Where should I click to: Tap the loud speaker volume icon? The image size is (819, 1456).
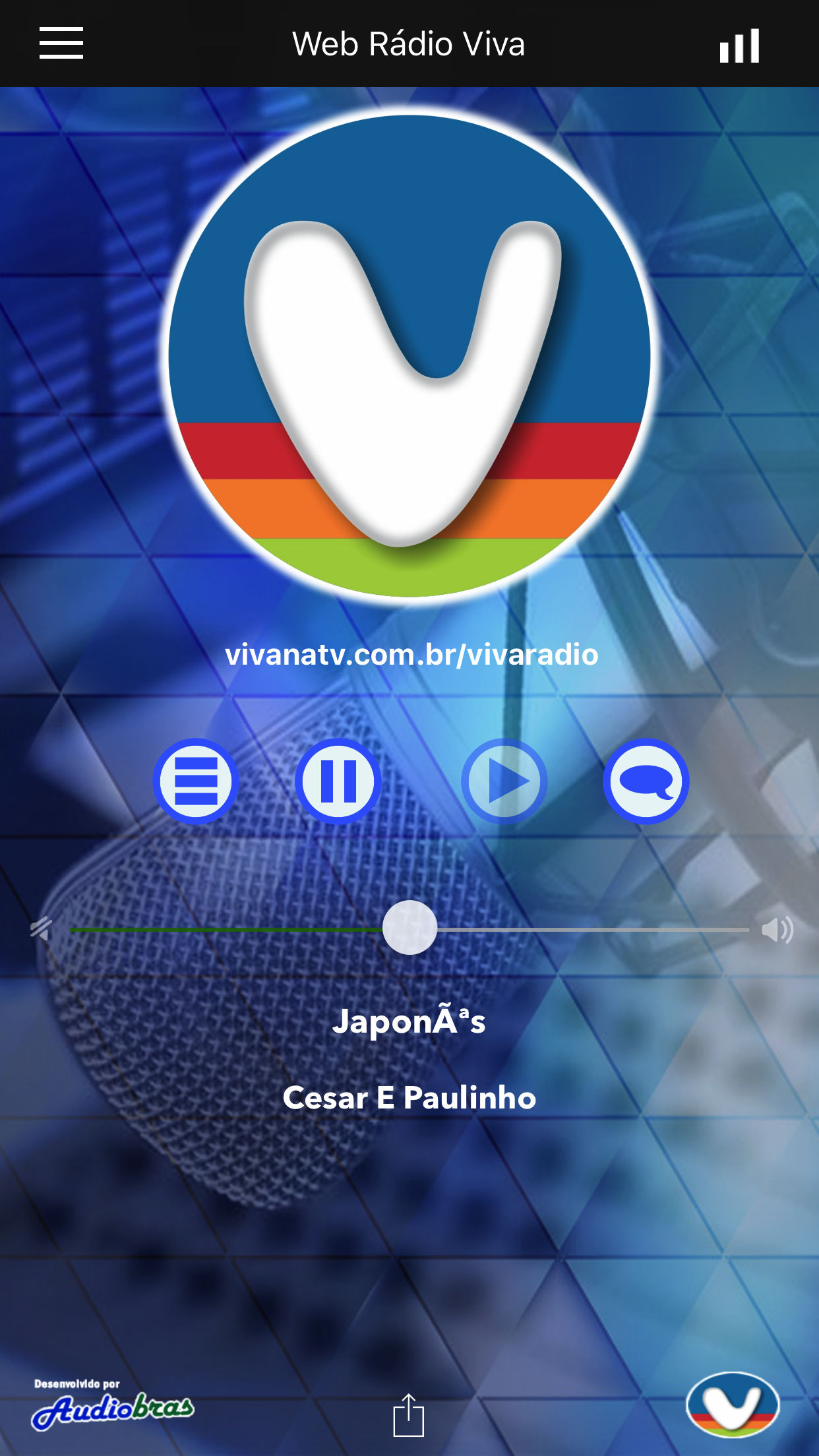777,930
